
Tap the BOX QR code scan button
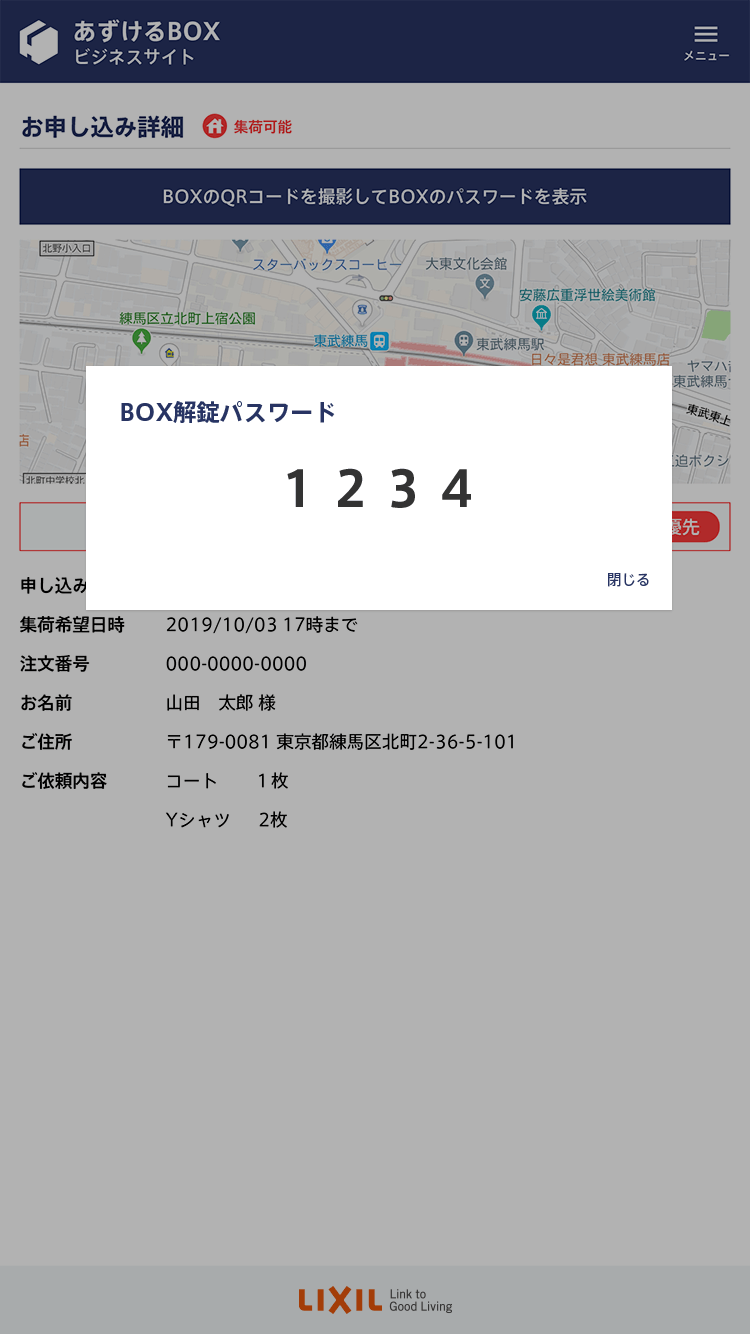pyautogui.click(x=375, y=196)
